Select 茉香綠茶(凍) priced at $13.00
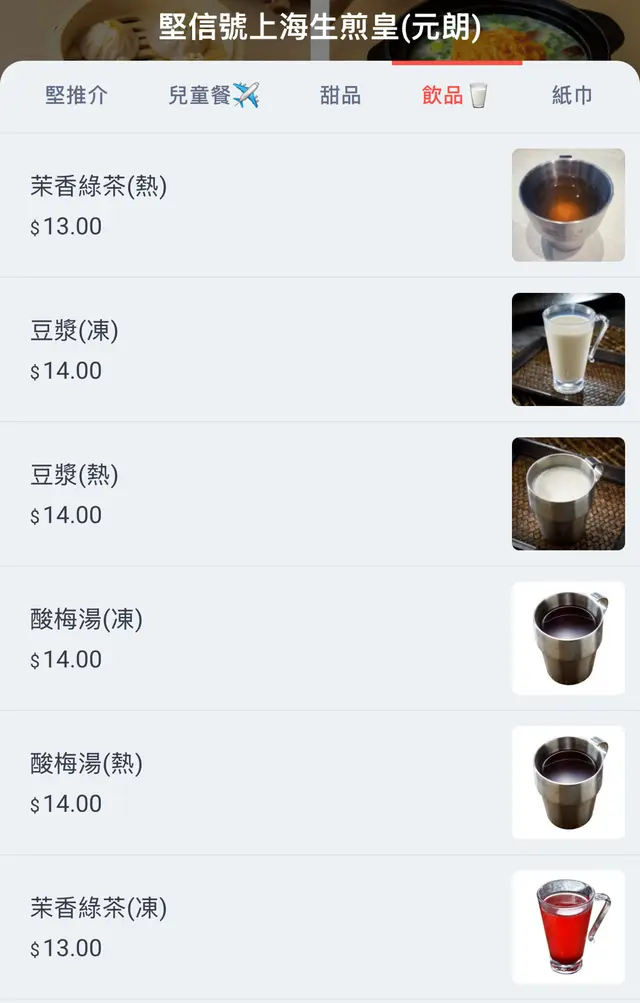This screenshot has width=640, height=1003. (x=99, y=908)
